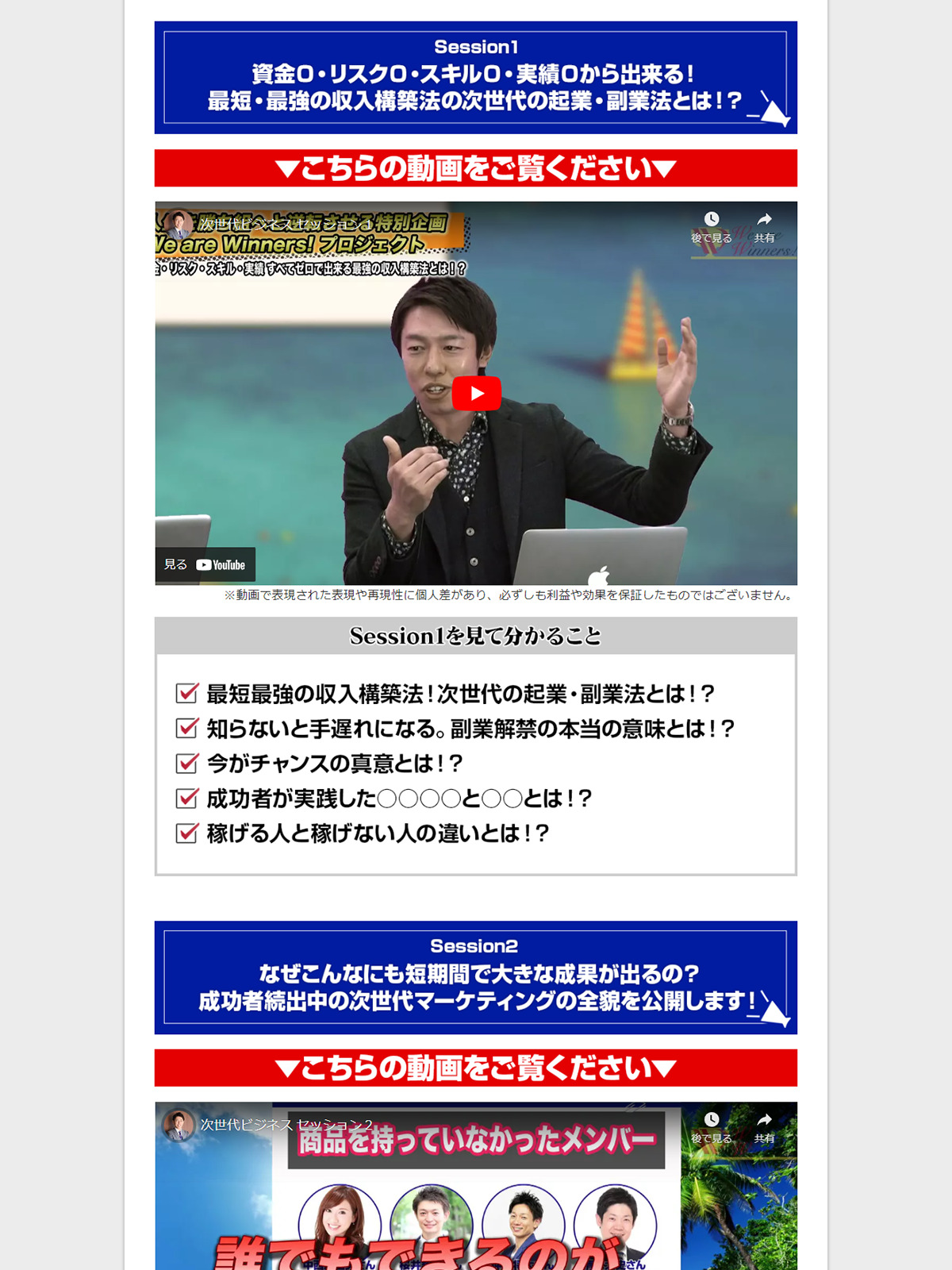
Task: Share the Session 1 video
Action: (764, 225)
